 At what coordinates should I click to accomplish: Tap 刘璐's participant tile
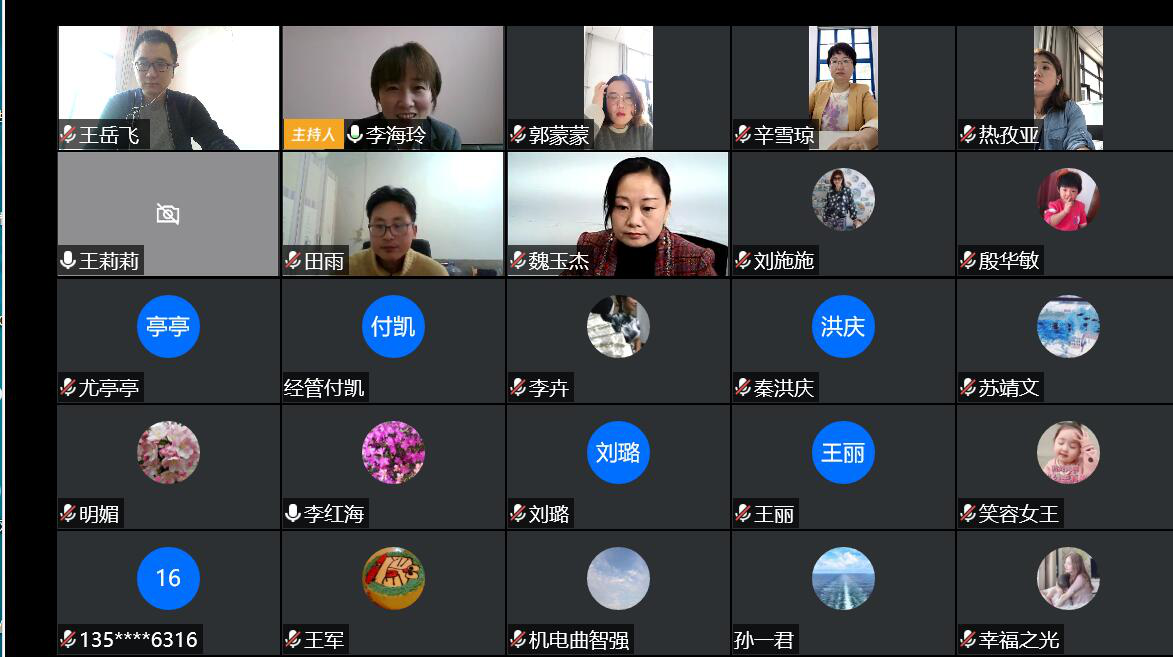618,466
